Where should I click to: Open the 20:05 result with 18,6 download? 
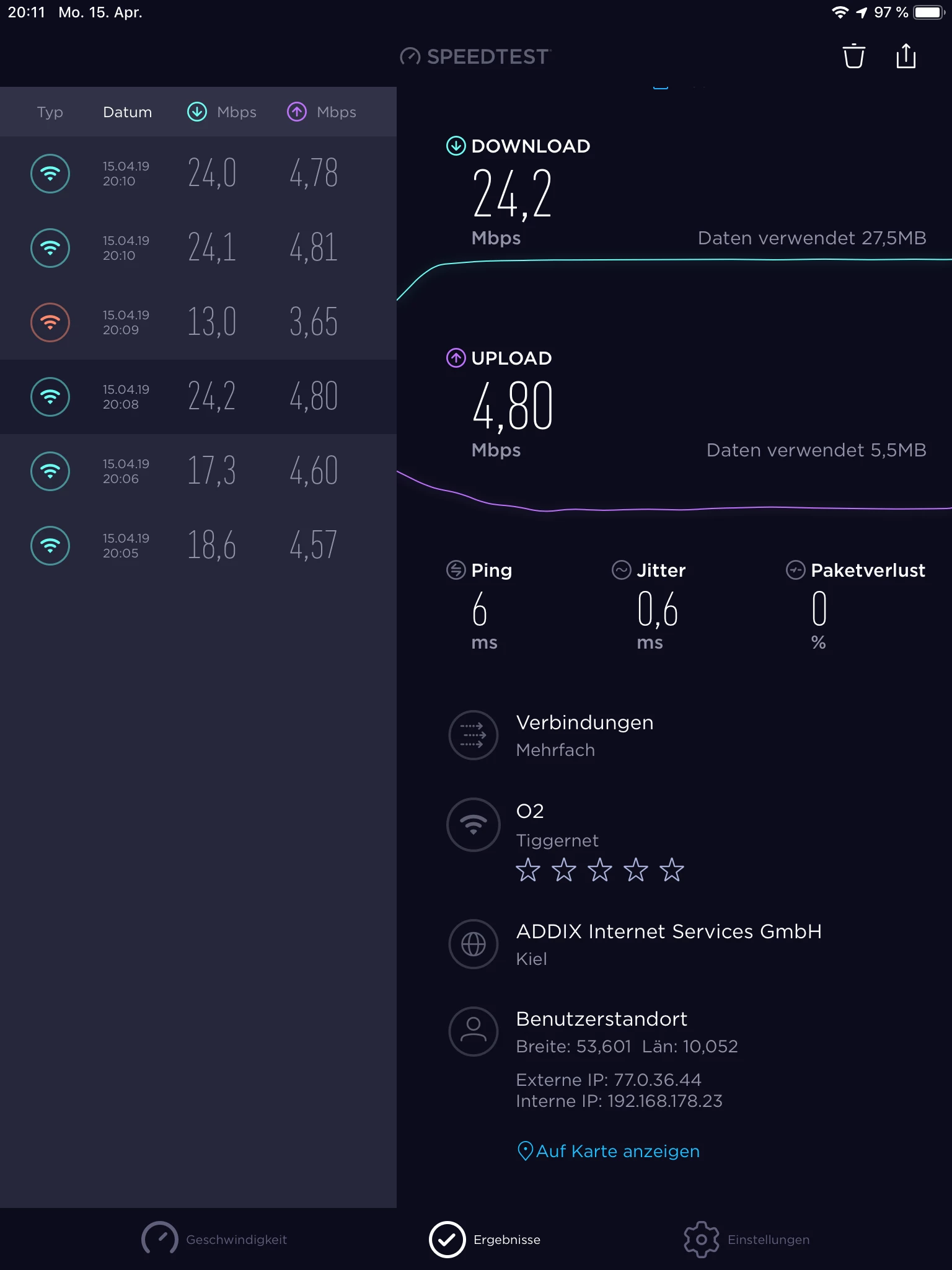click(198, 546)
